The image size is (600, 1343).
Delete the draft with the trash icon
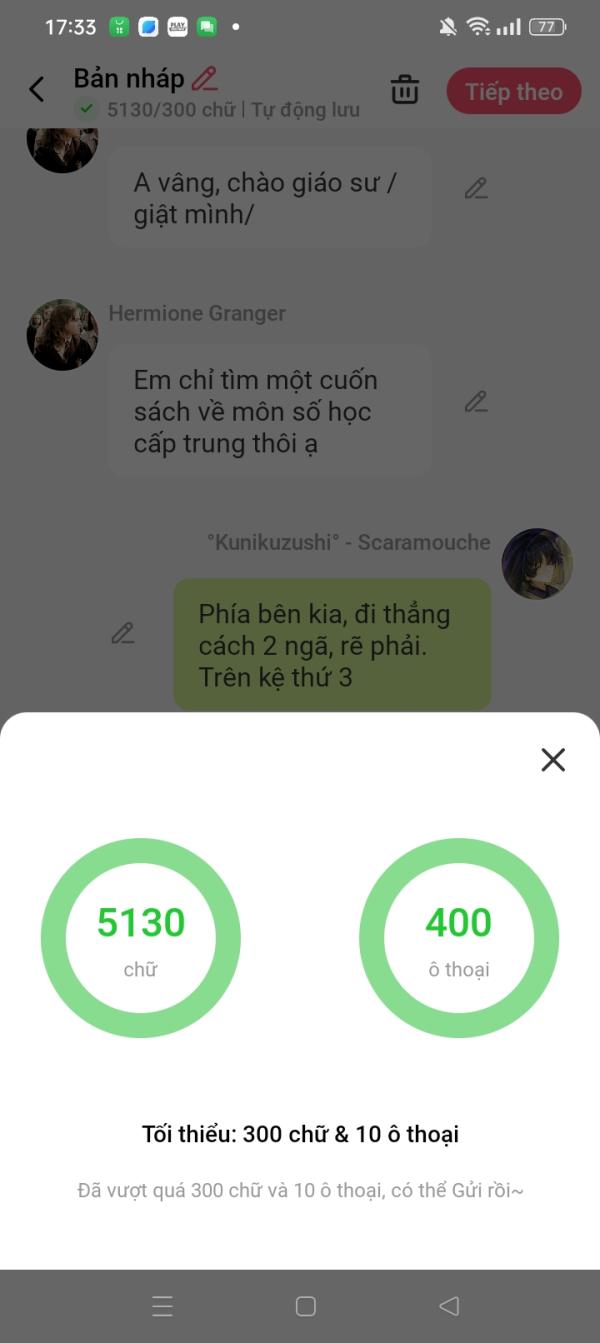(x=405, y=90)
